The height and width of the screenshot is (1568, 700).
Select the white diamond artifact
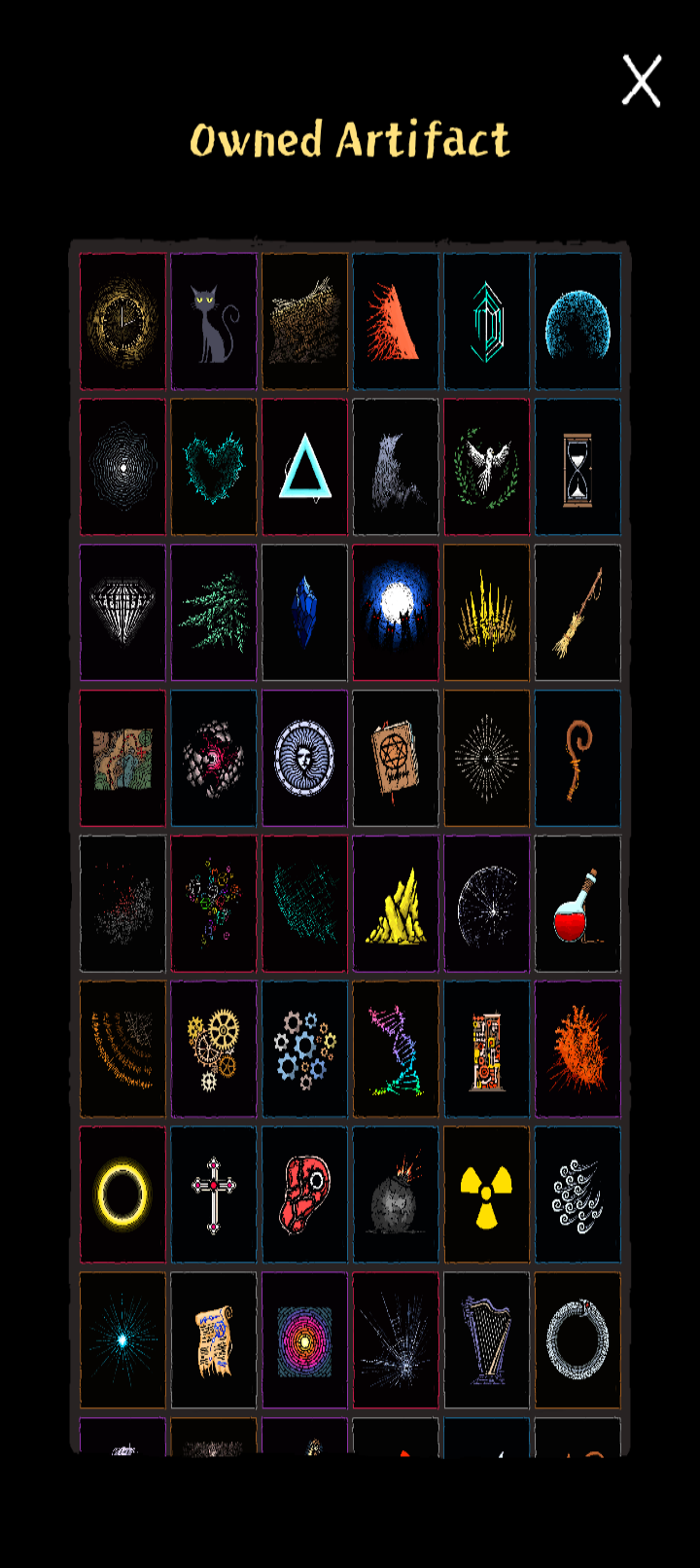(122, 613)
